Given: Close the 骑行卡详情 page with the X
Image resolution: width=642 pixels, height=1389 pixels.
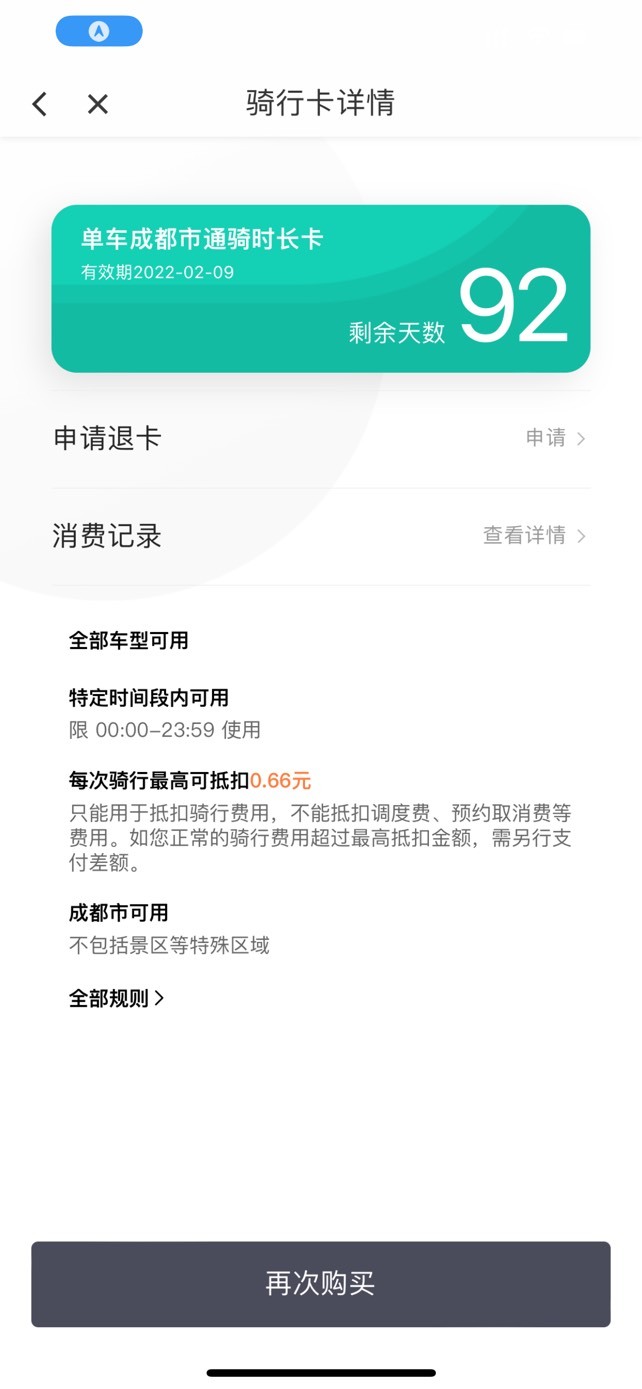Looking at the screenshot, I should (x=97, y=104).
